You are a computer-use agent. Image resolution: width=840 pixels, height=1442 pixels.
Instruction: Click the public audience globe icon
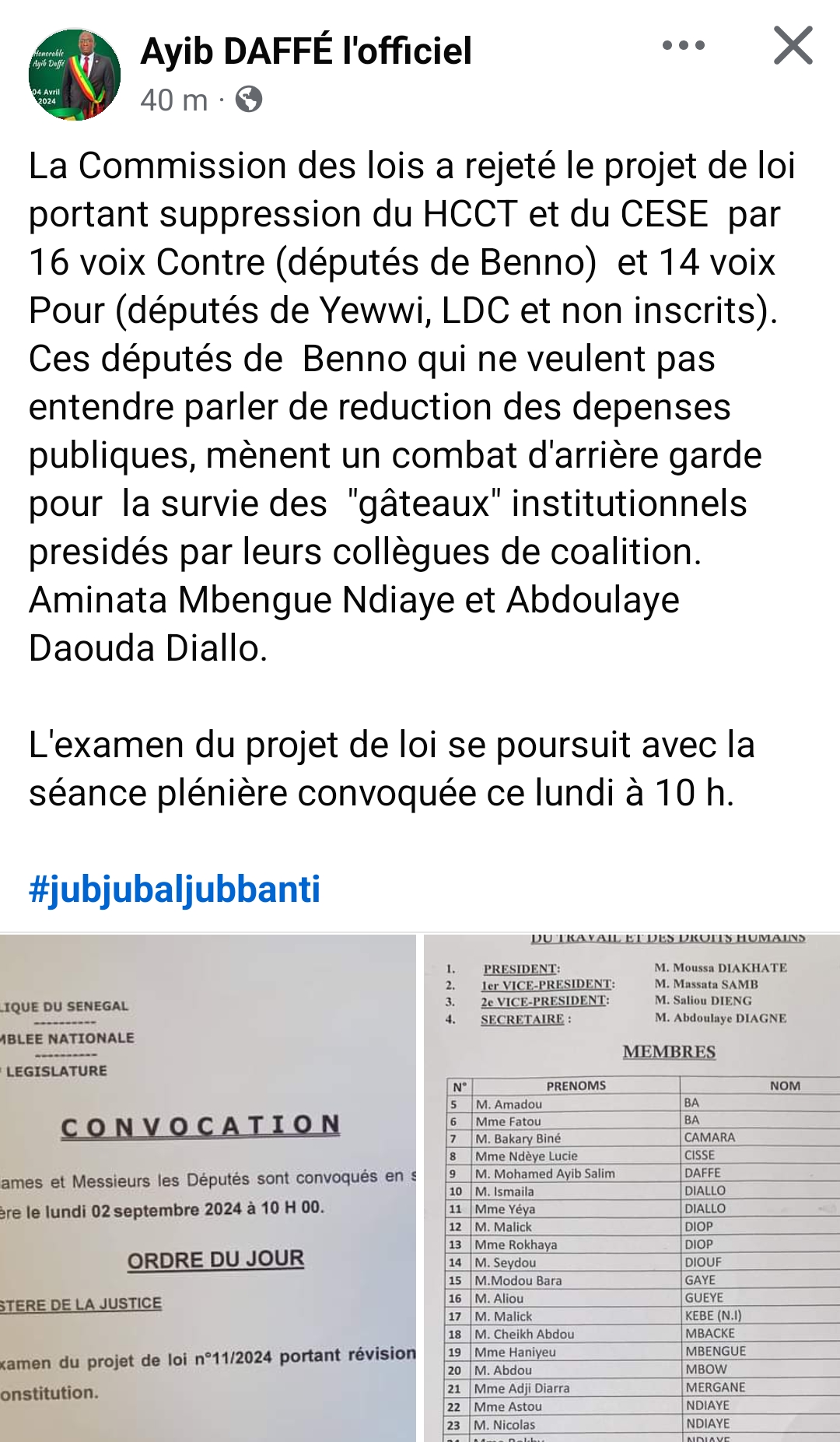[x=250, y=100]
